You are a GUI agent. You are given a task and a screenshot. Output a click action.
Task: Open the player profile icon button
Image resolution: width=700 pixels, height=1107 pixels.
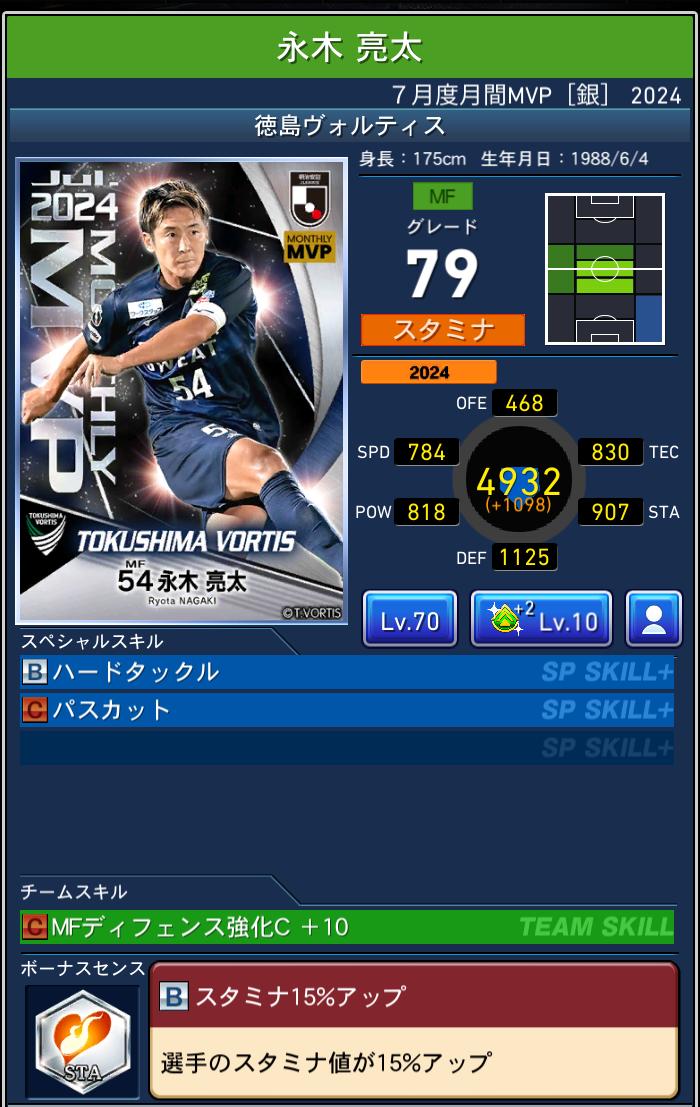click(x=653, y=620)
